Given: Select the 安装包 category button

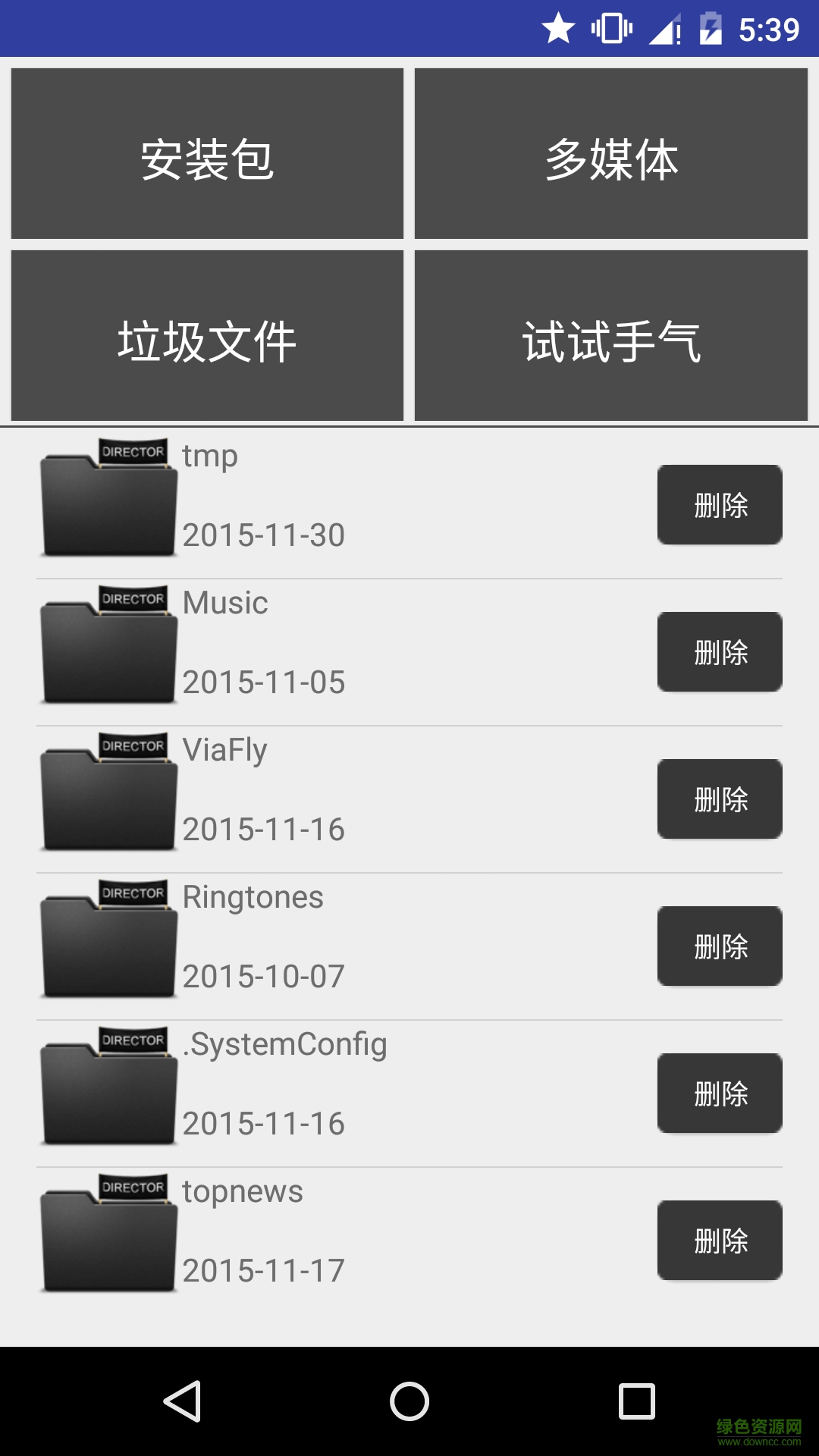Looking at the screenshot, I should tap(206, 154).
